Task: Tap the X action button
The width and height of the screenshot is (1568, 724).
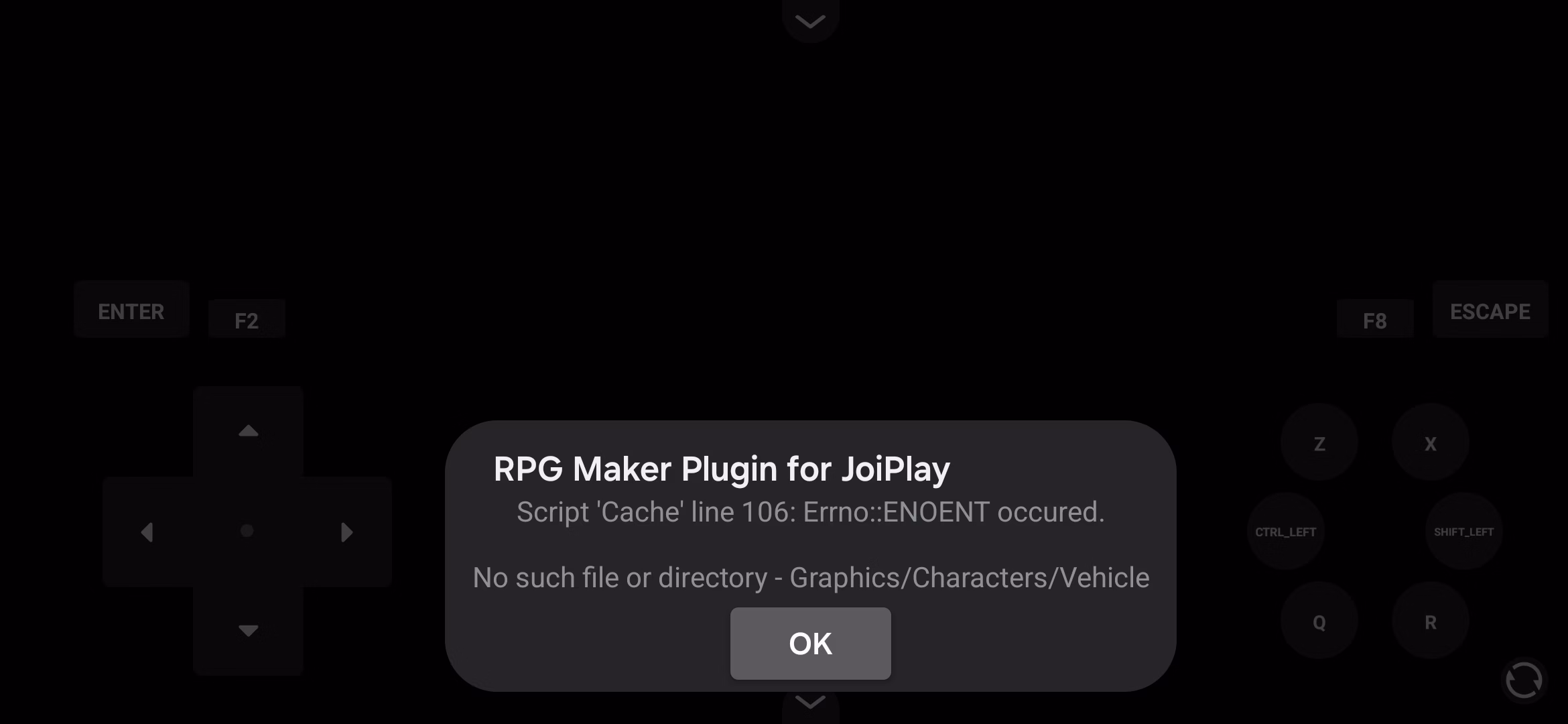Action: (1430, 444)
